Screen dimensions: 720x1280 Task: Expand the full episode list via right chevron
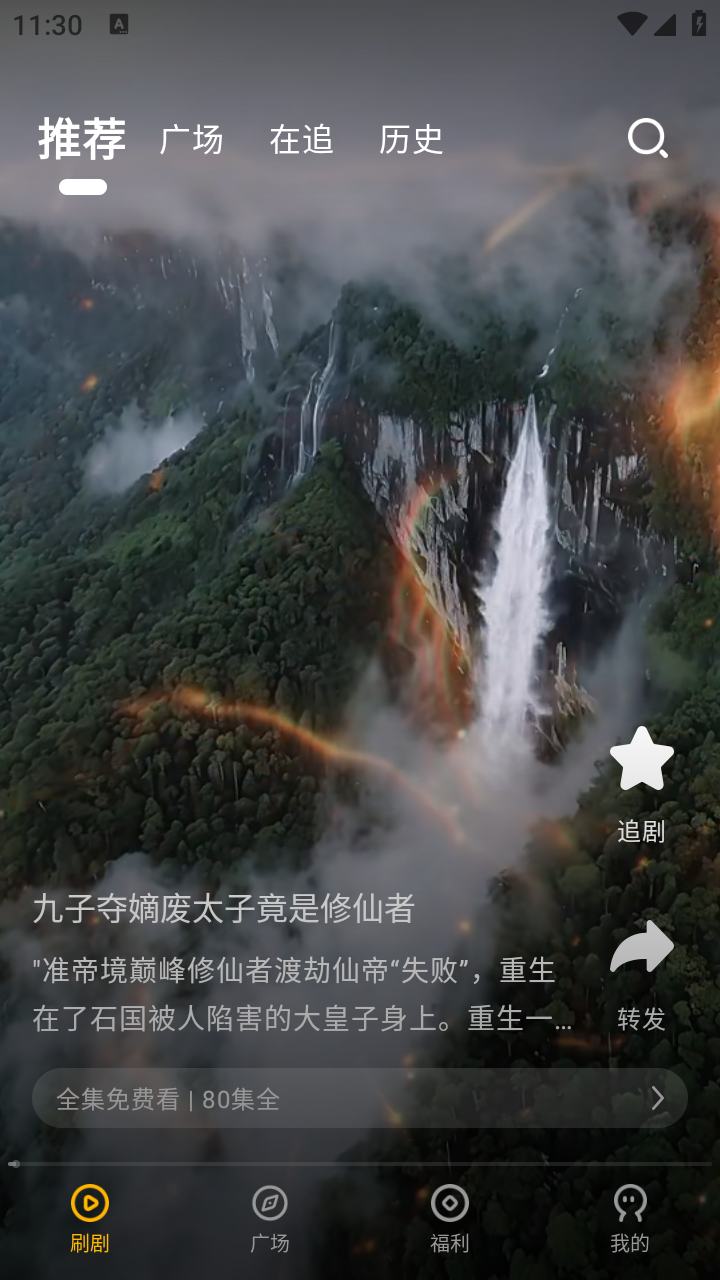(657, 1097)
